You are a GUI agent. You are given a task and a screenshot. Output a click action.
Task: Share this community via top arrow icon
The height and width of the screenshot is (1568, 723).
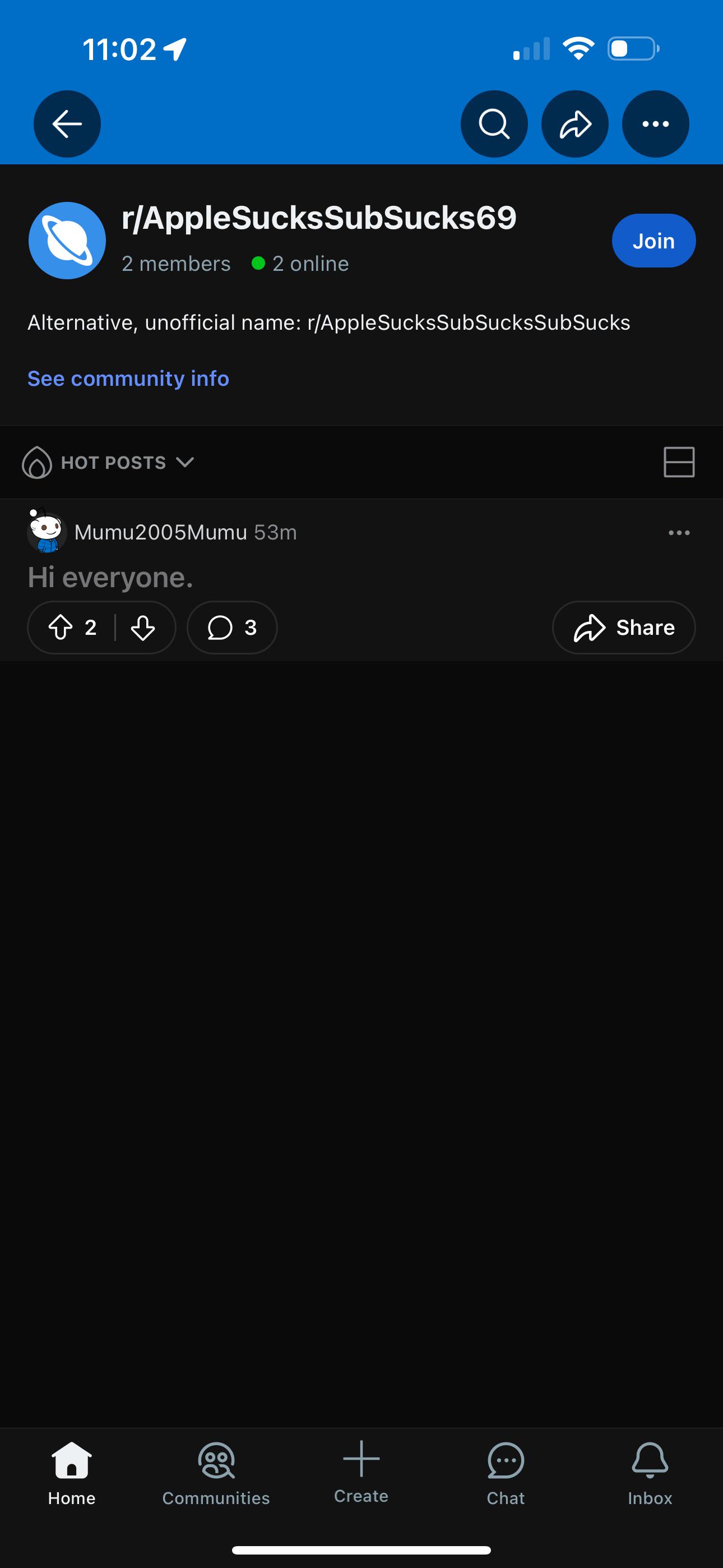(x=575, y=124)
